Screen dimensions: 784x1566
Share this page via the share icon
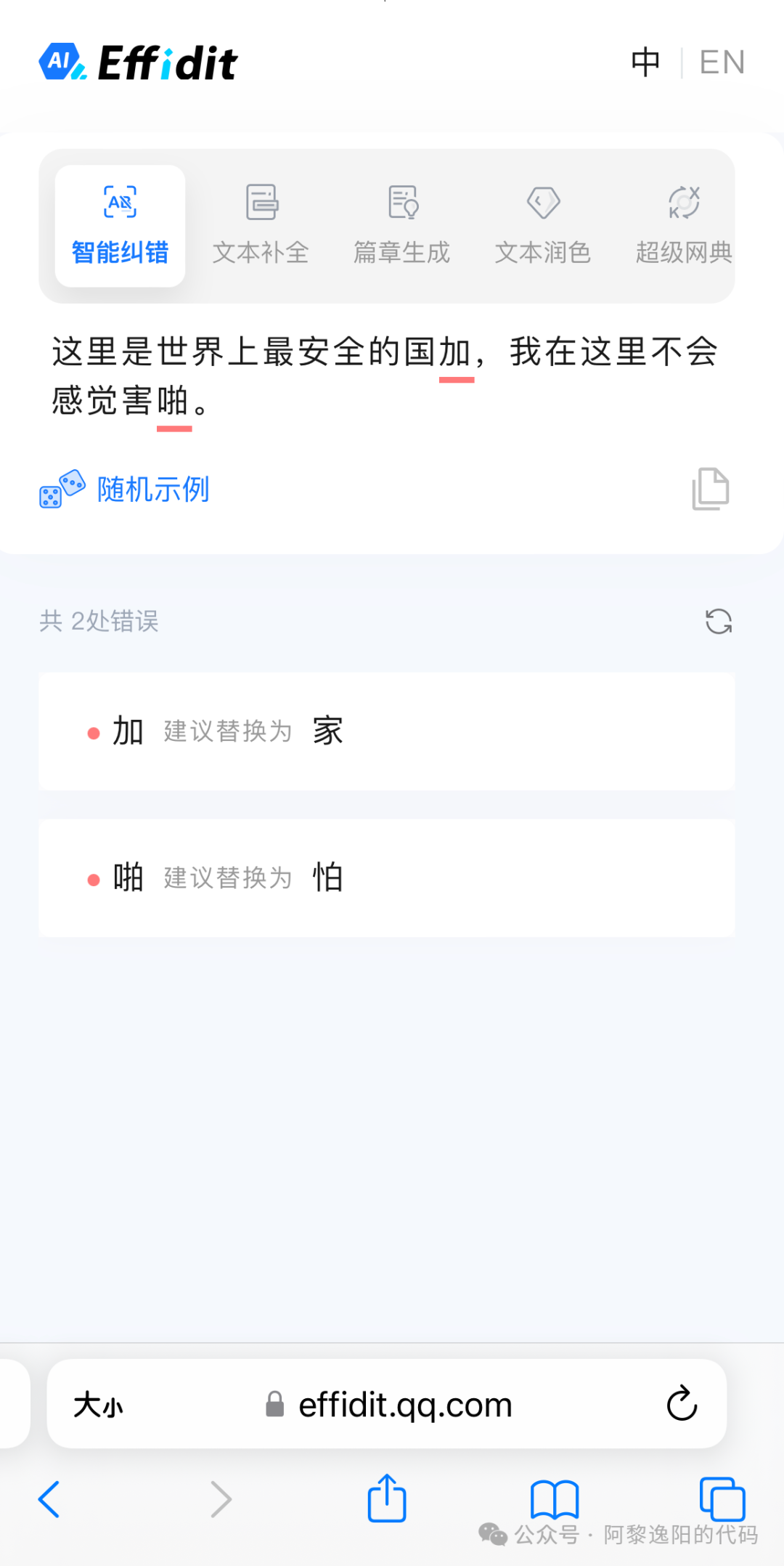point(387,1498)
